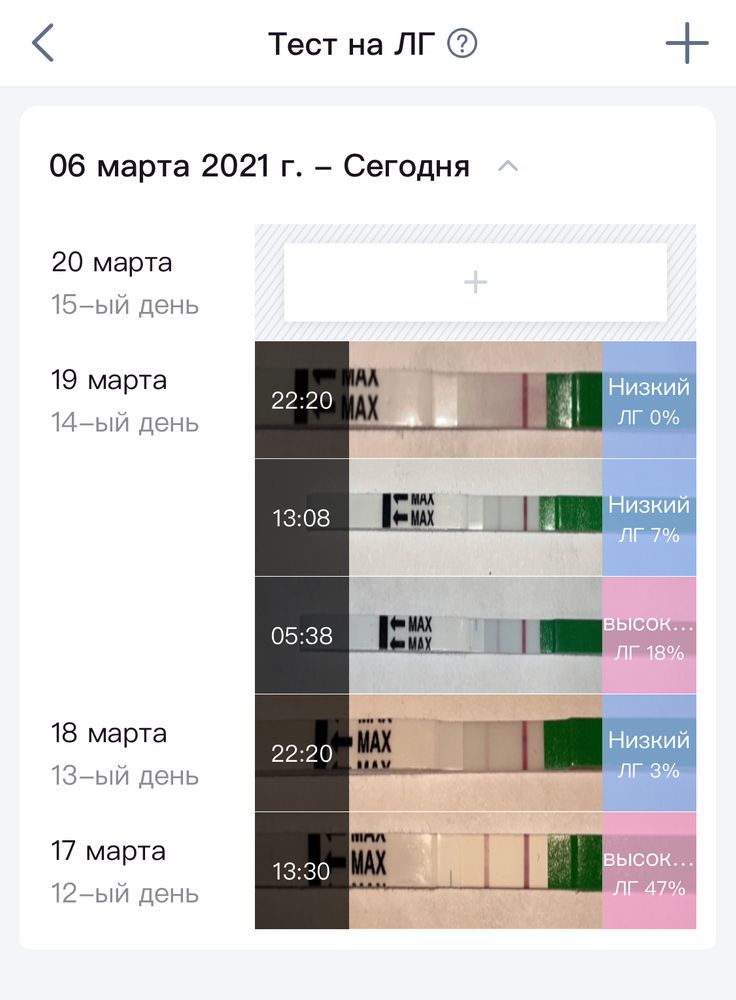View the 17 марта 13:30 test, ЛГ 47%

(475, 870)
